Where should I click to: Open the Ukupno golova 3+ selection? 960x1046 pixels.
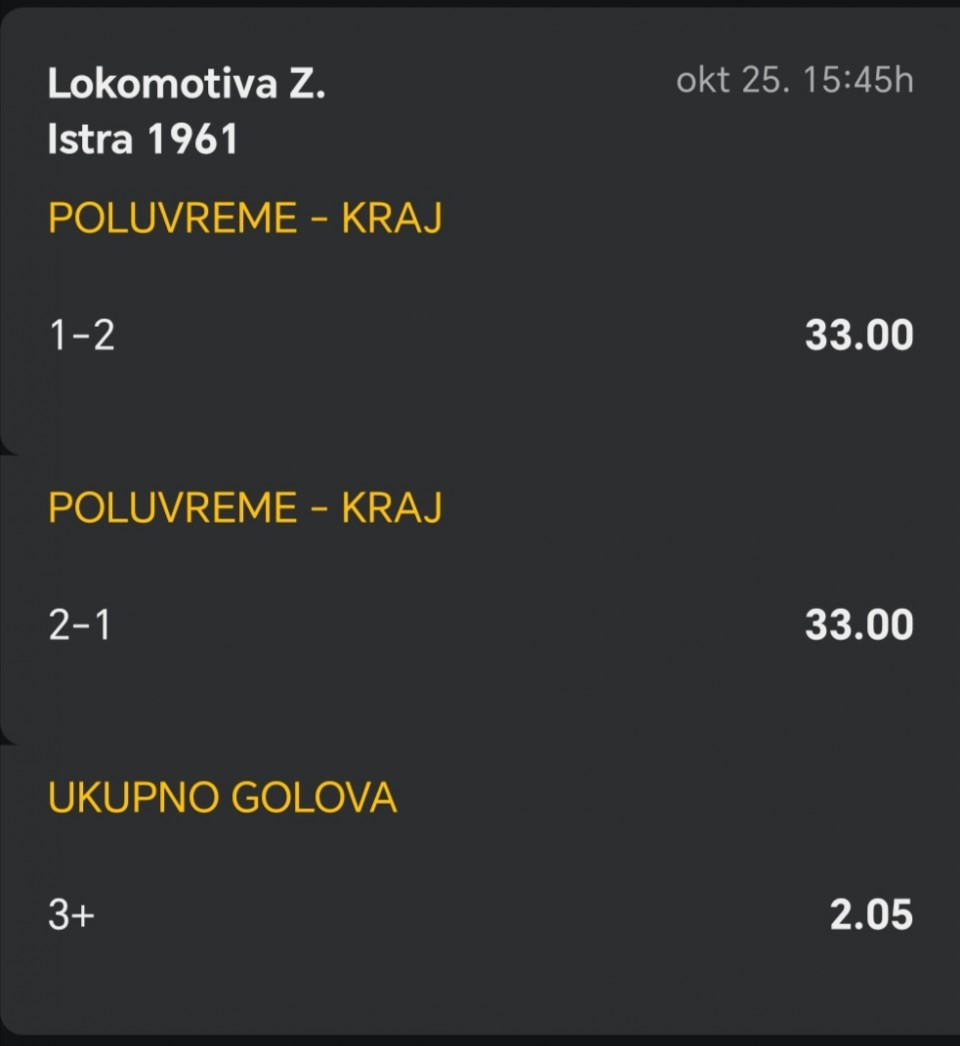point(480,915)
